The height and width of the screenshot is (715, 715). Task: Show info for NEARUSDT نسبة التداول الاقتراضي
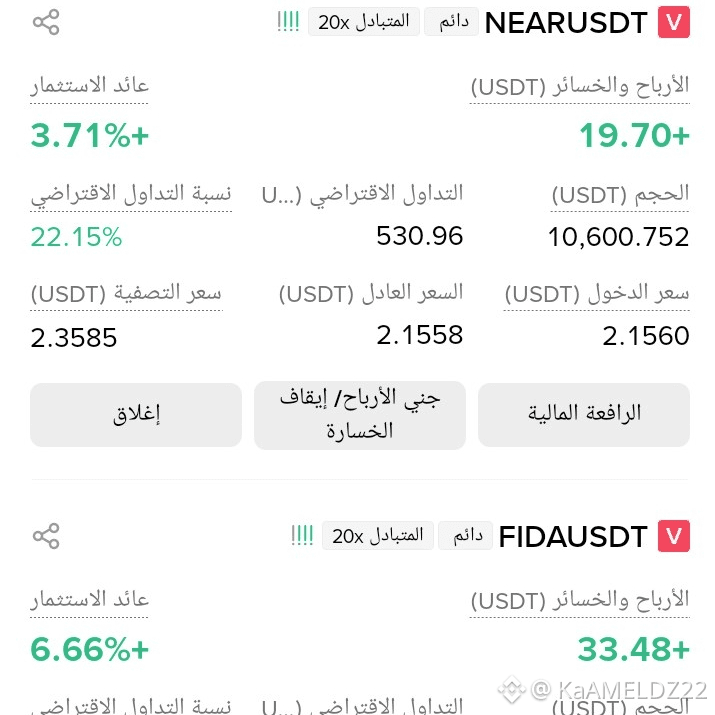pos(131,195)
